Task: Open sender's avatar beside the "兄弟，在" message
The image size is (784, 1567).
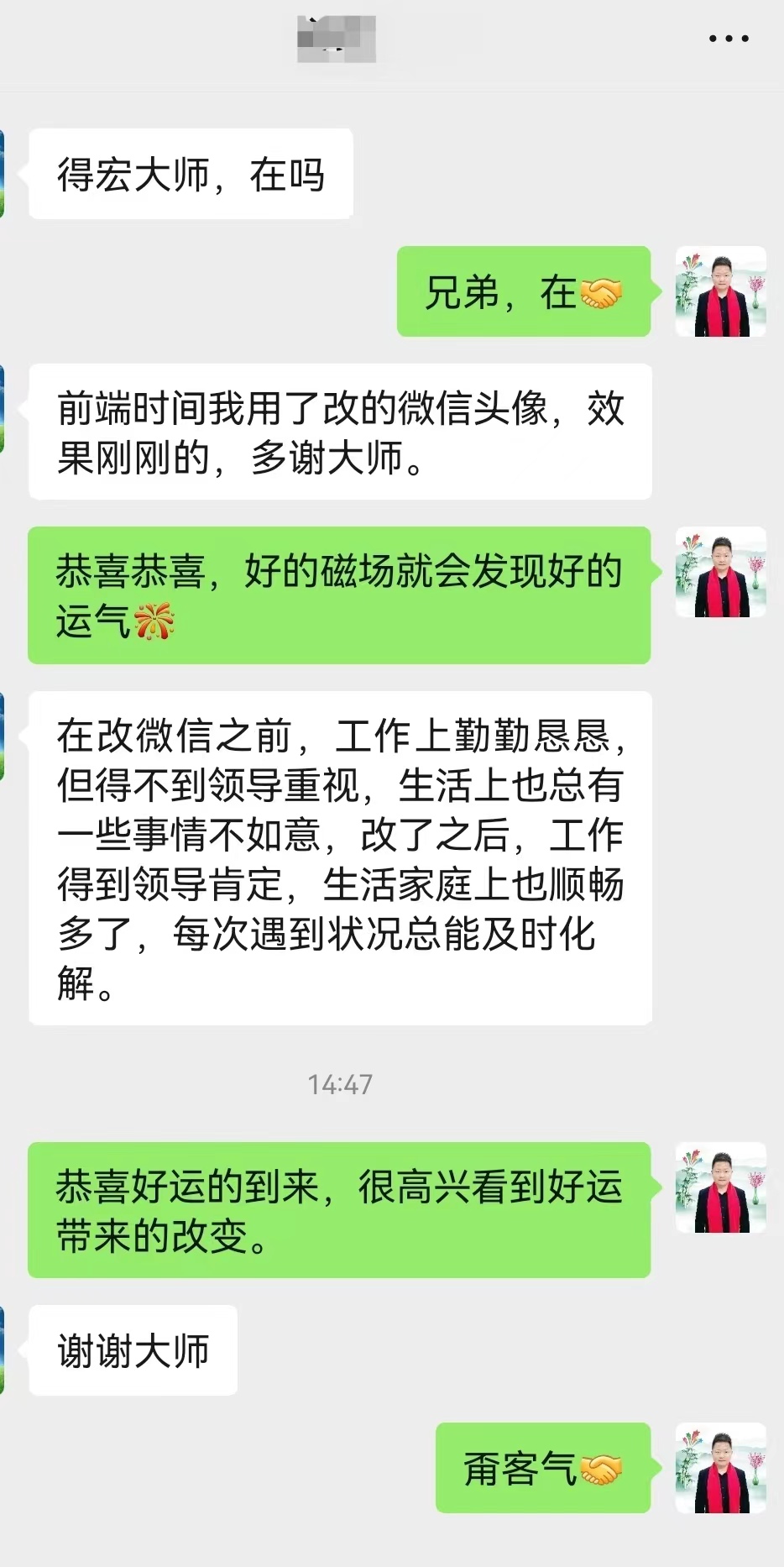Action: (720, 291)
